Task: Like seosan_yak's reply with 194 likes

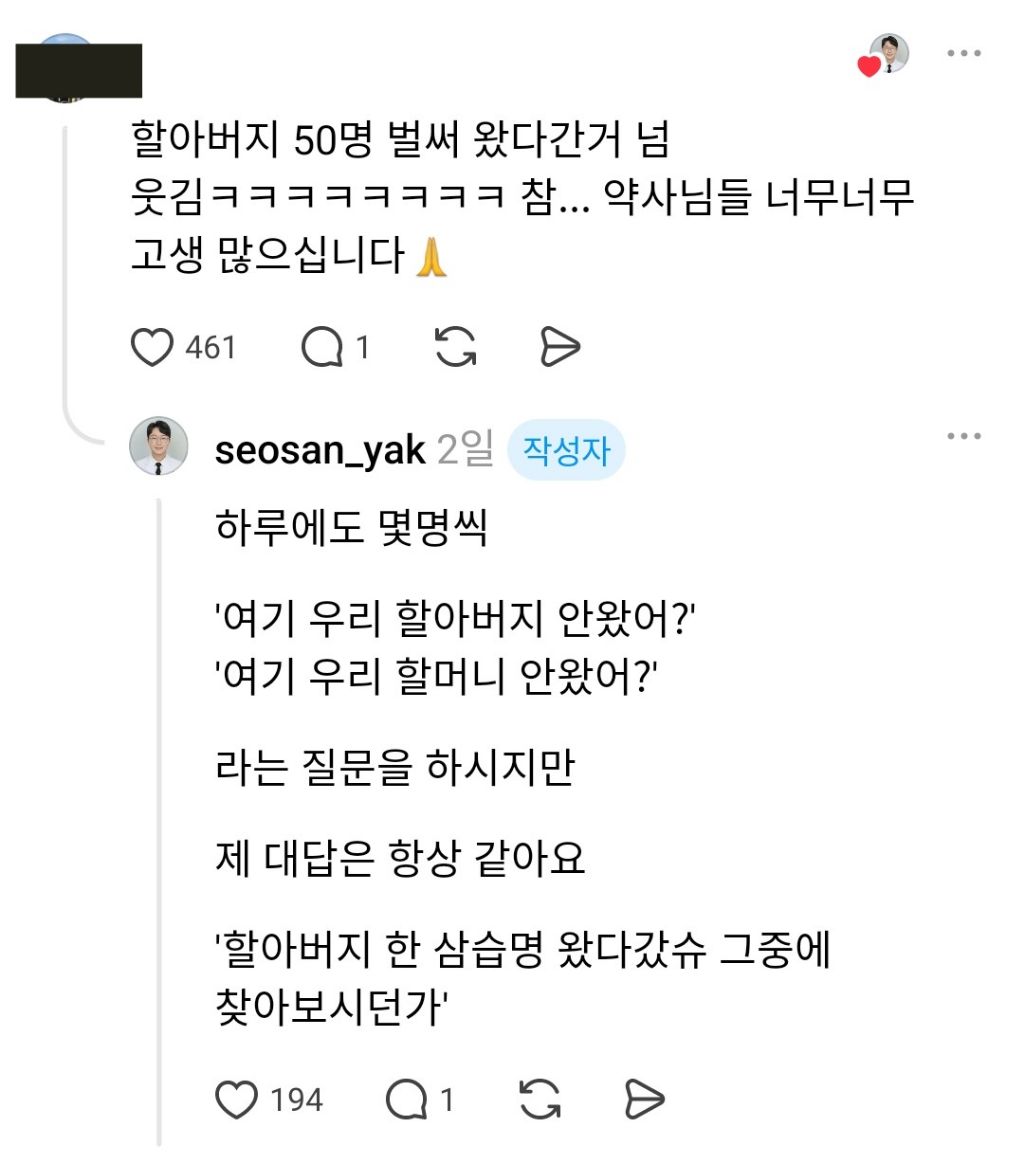Action: [x=237, y=1099]
